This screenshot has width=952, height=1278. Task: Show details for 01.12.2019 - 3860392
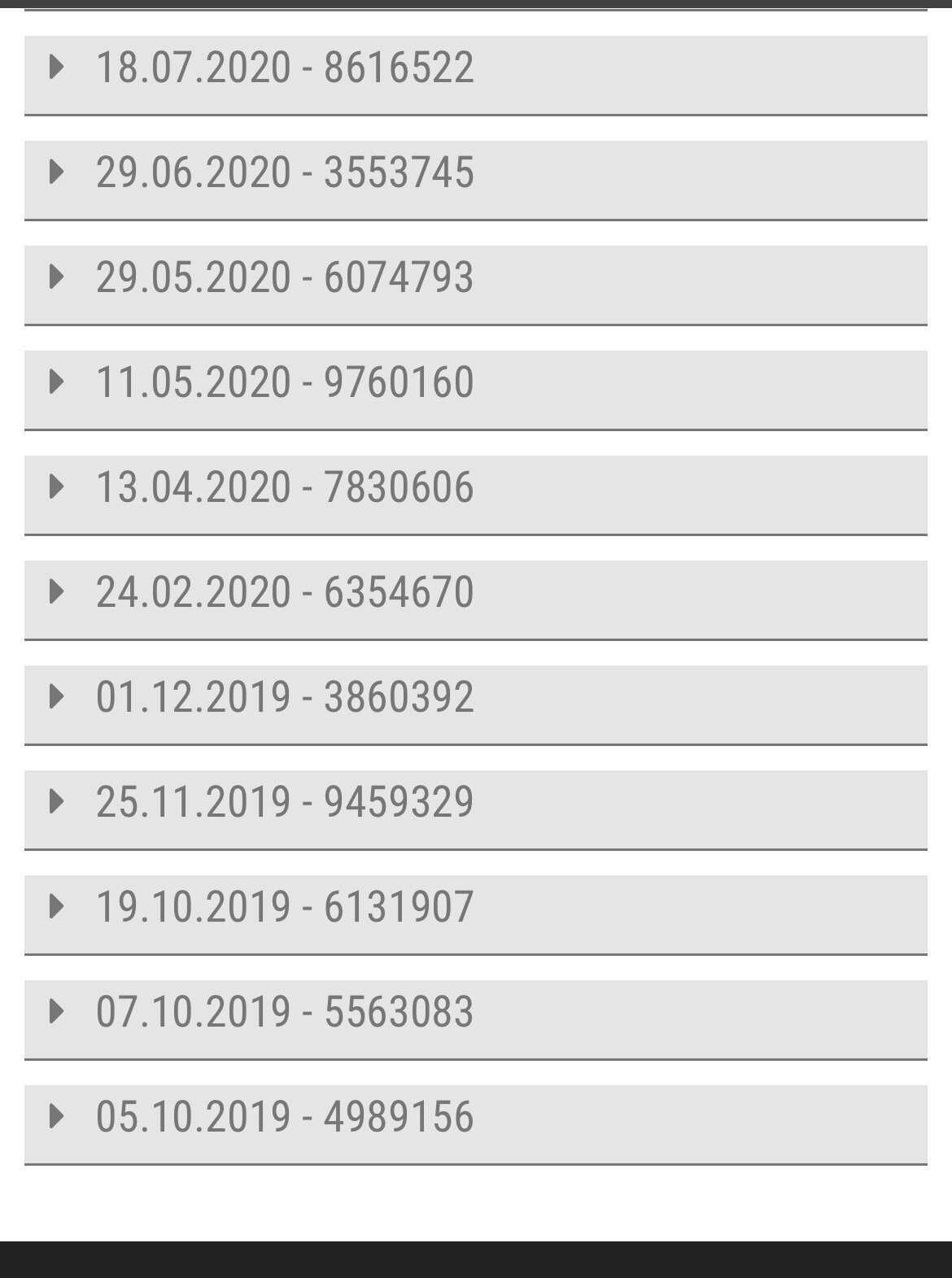tap(285, 698)
